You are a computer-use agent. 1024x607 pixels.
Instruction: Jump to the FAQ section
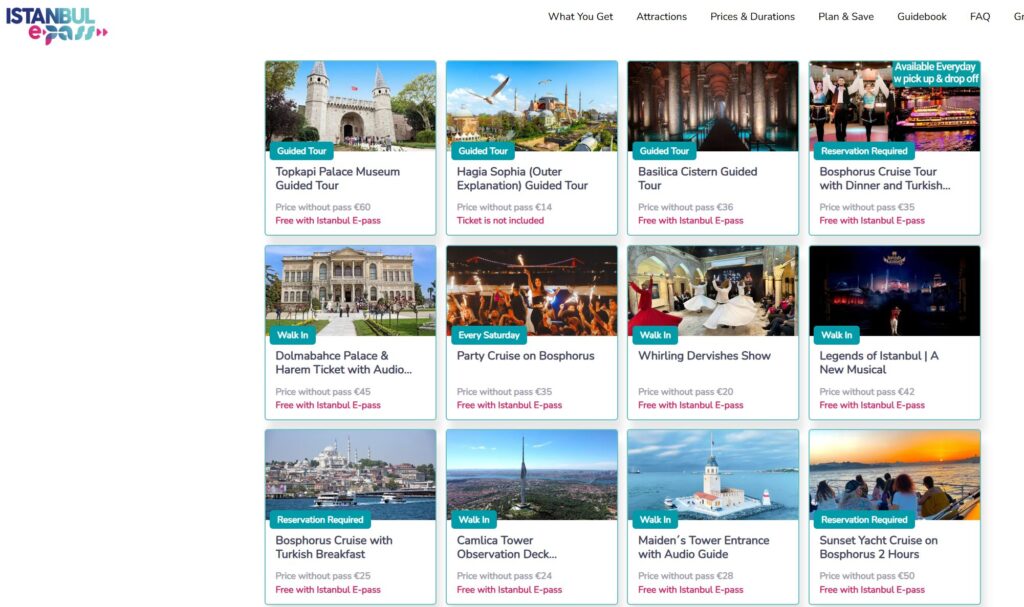[979, 16]
